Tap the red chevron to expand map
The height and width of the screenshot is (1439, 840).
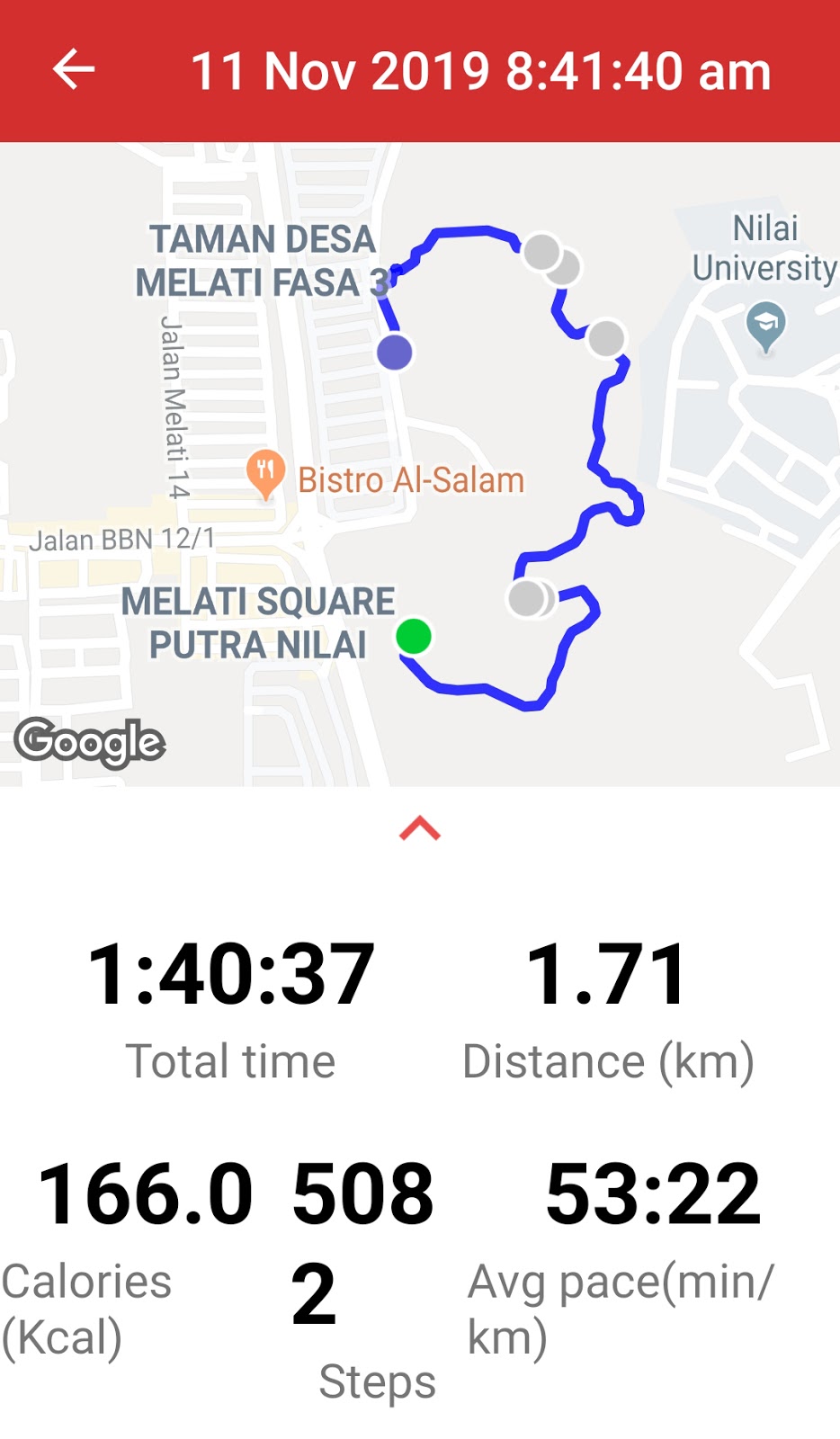click(x=420, y=827)
